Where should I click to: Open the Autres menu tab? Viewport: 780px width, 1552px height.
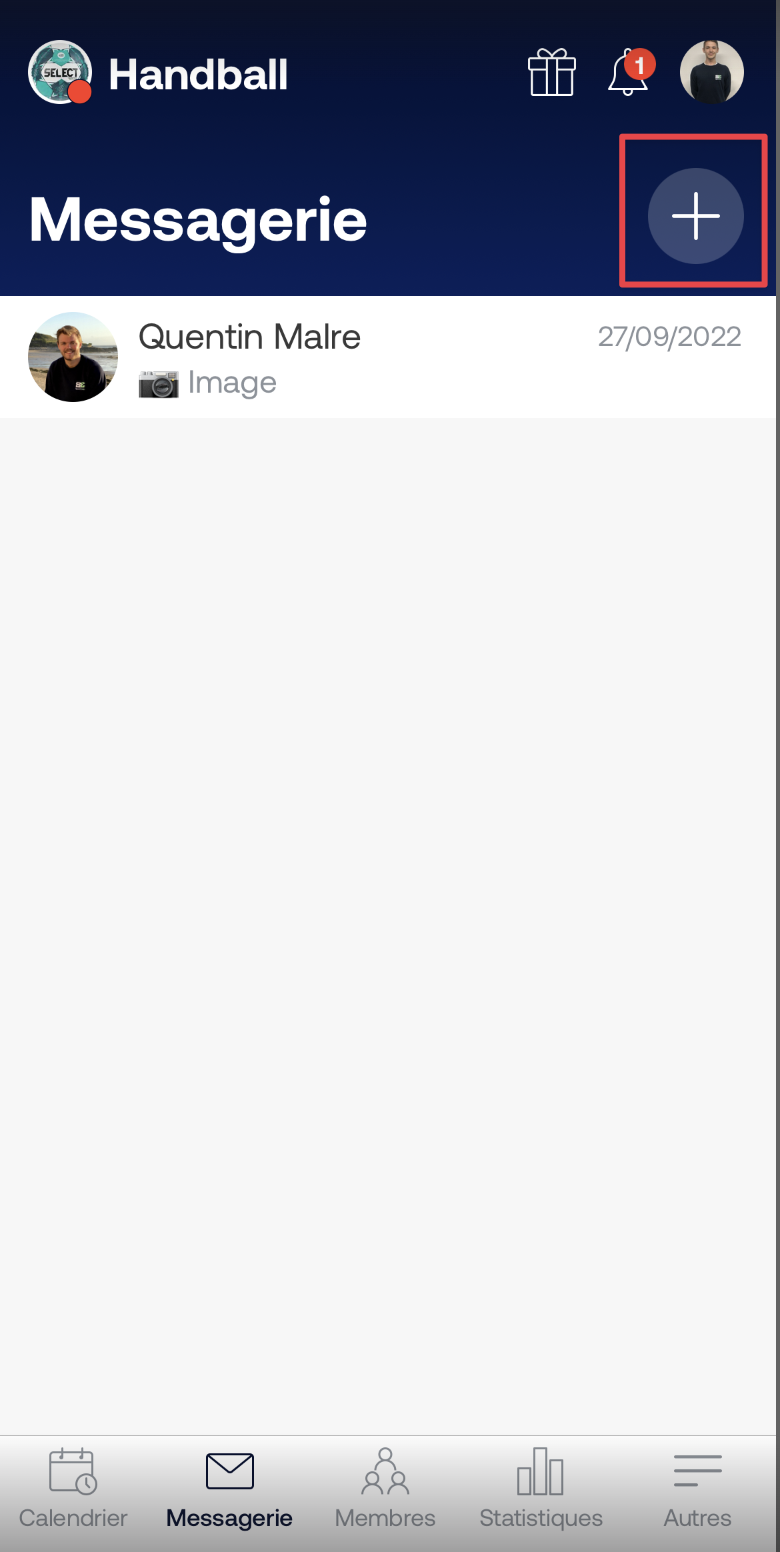click(x=697, y=1488)
